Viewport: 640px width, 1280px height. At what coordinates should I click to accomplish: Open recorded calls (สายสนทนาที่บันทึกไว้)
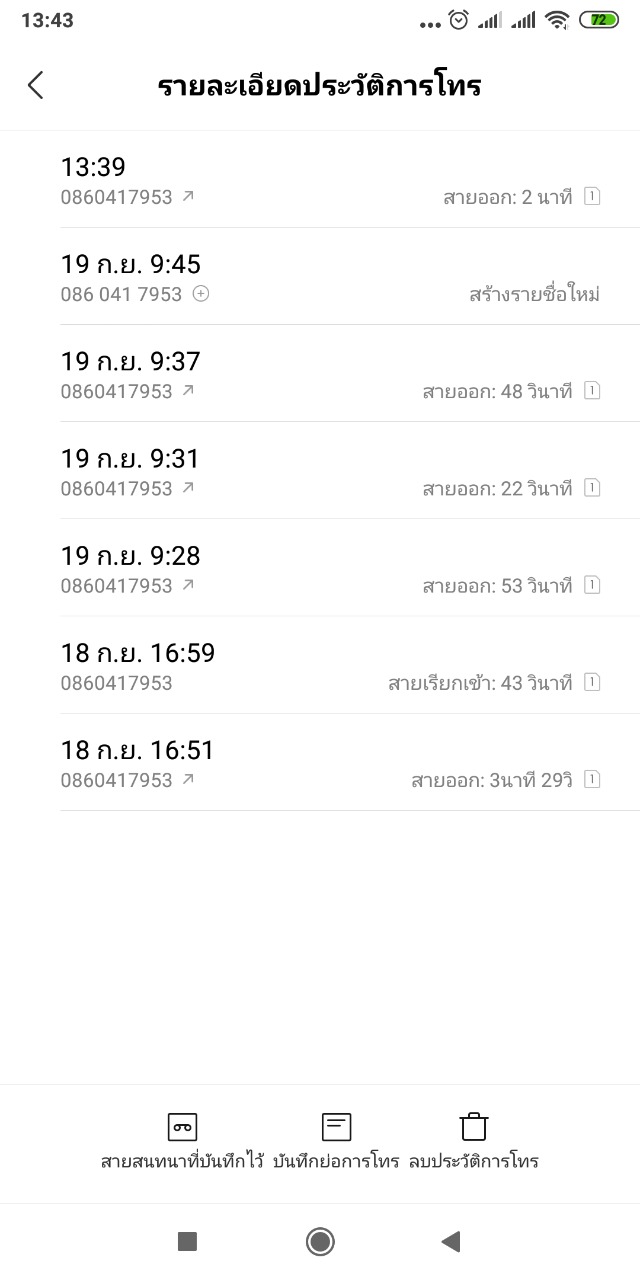click(182, 1140)
